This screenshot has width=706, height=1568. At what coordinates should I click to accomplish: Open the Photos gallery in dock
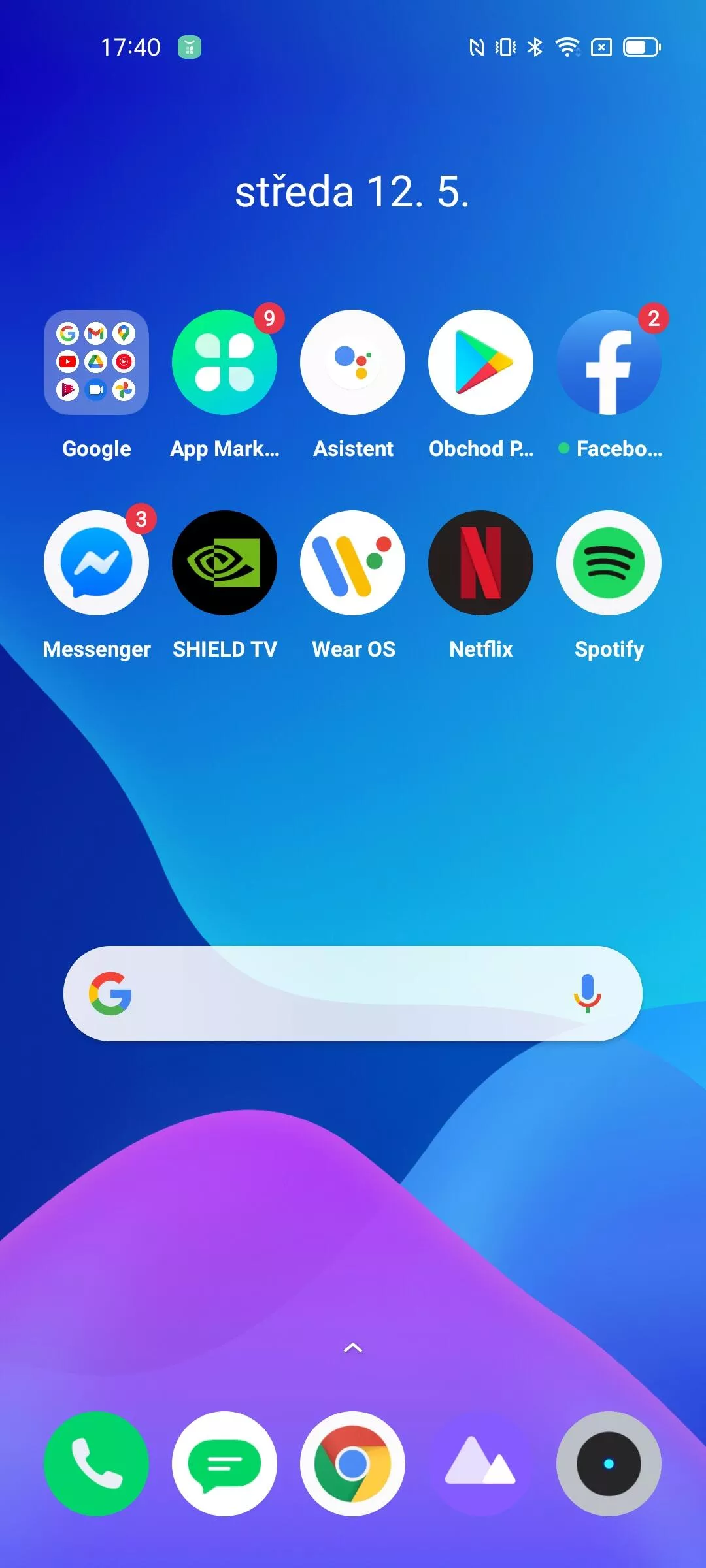tap(480, 1463)
